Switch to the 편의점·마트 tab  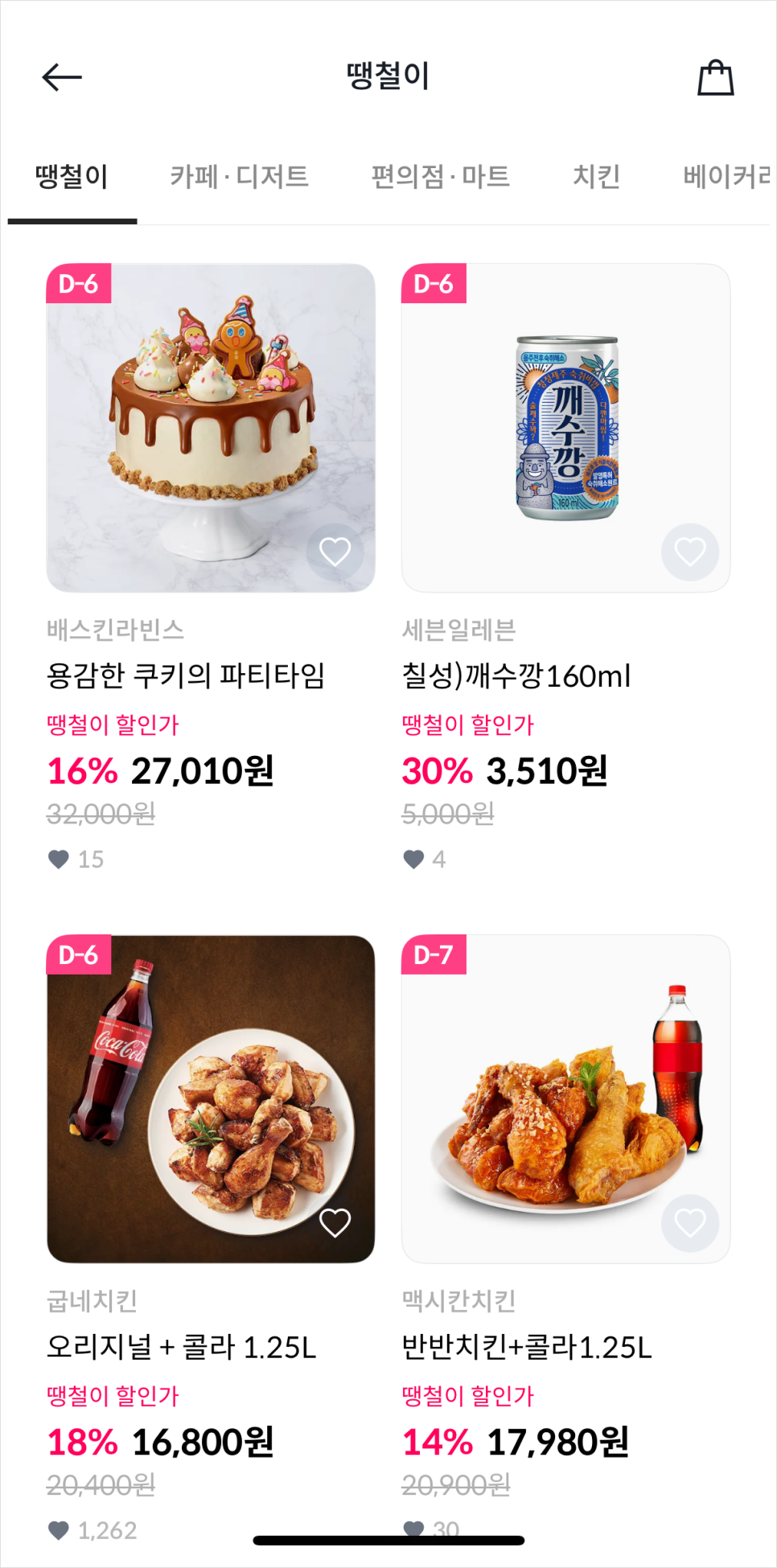tap(440, 177)
